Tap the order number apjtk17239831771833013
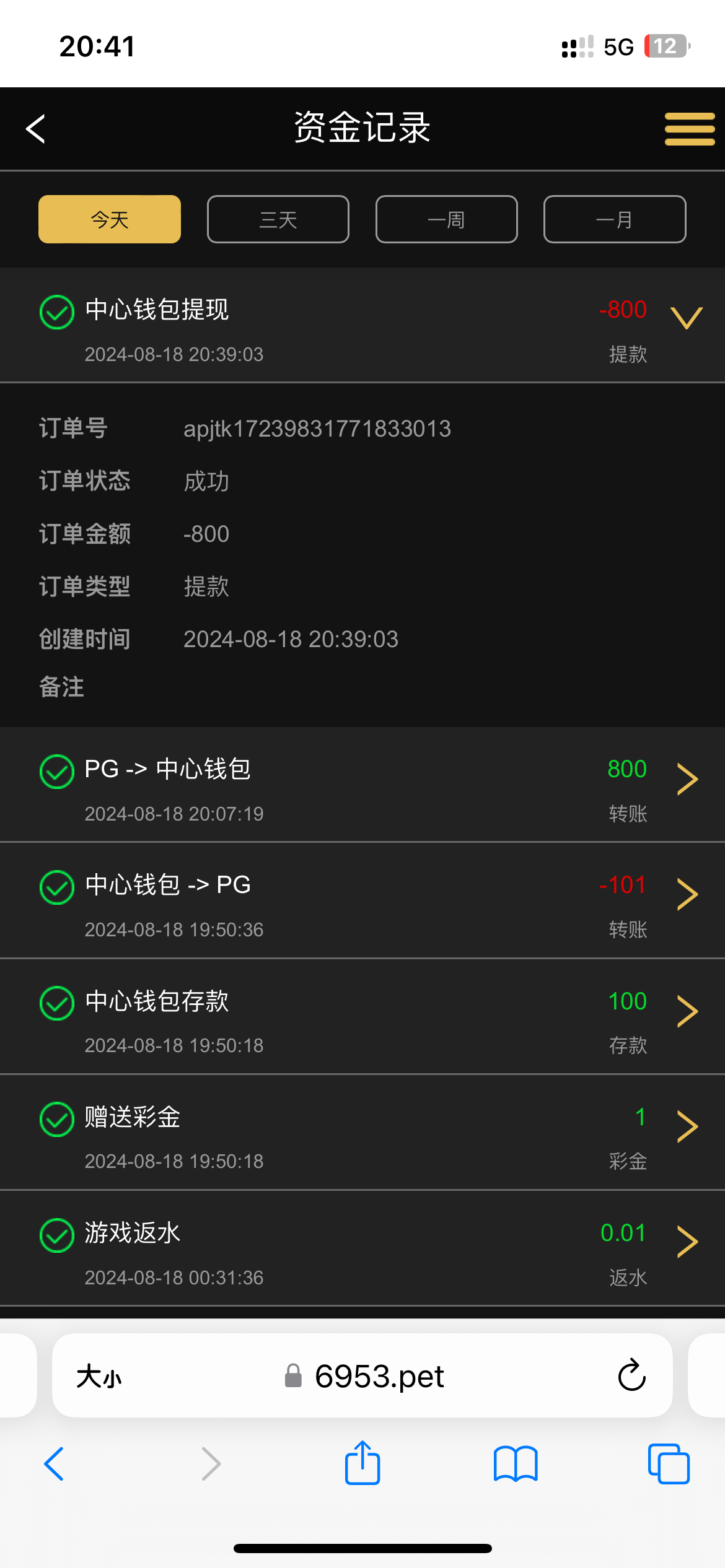 tap(318, 429)
